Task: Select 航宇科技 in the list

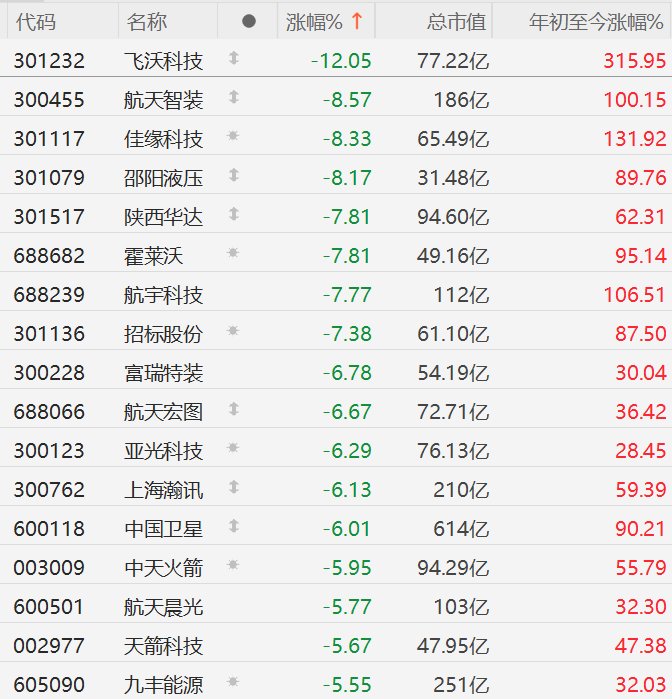Action: [164, 295]
